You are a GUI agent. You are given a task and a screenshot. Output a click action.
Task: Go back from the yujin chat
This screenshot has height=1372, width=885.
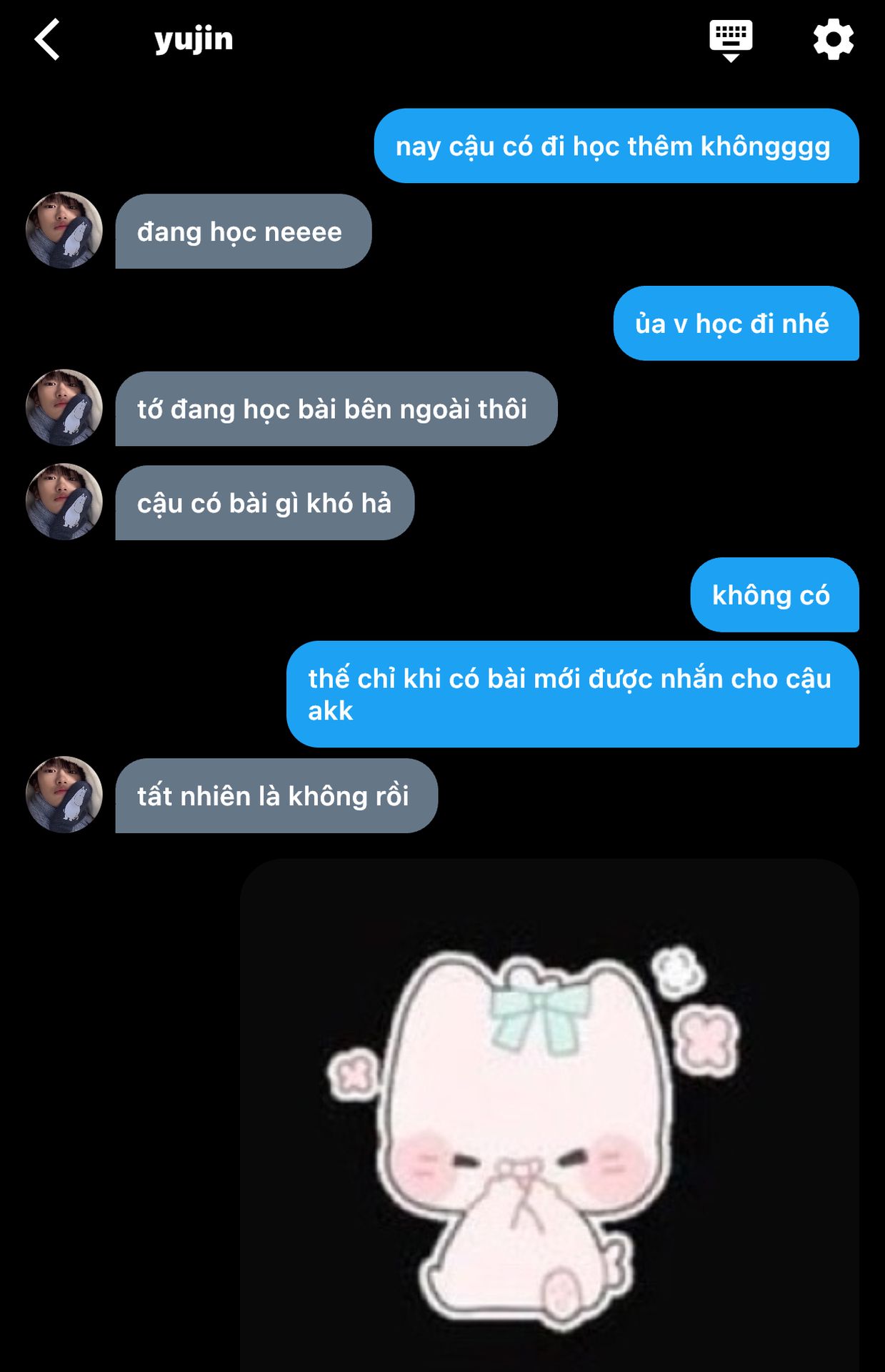[x=47, y=40]
